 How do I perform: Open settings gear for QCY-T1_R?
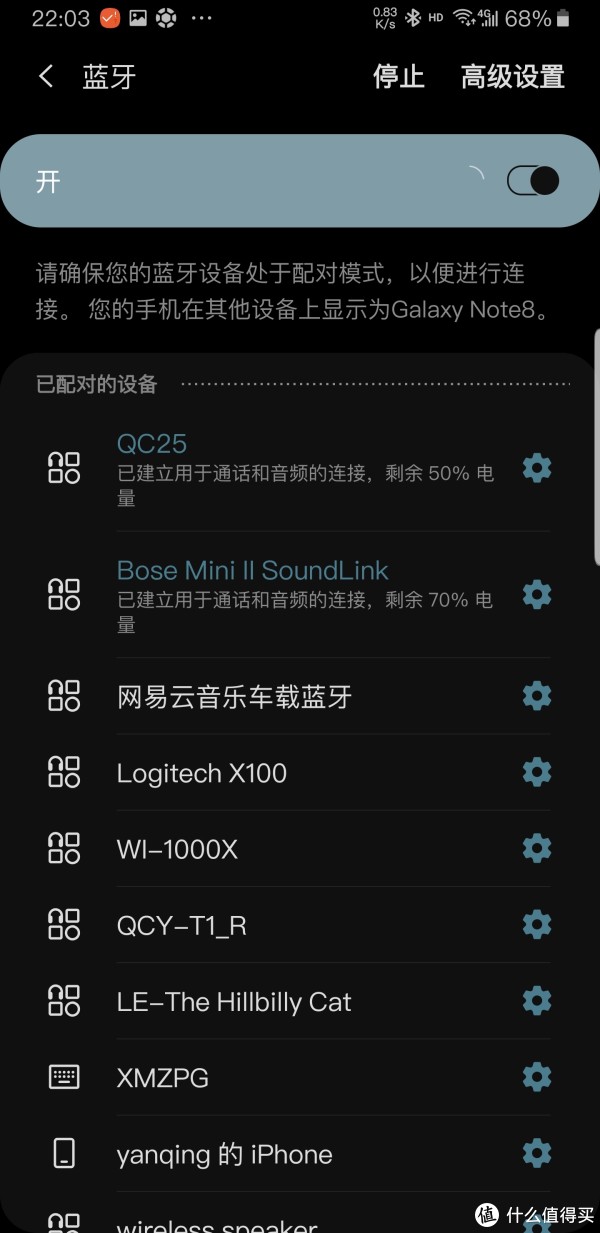pyautogui.click(x=537, y=925)
